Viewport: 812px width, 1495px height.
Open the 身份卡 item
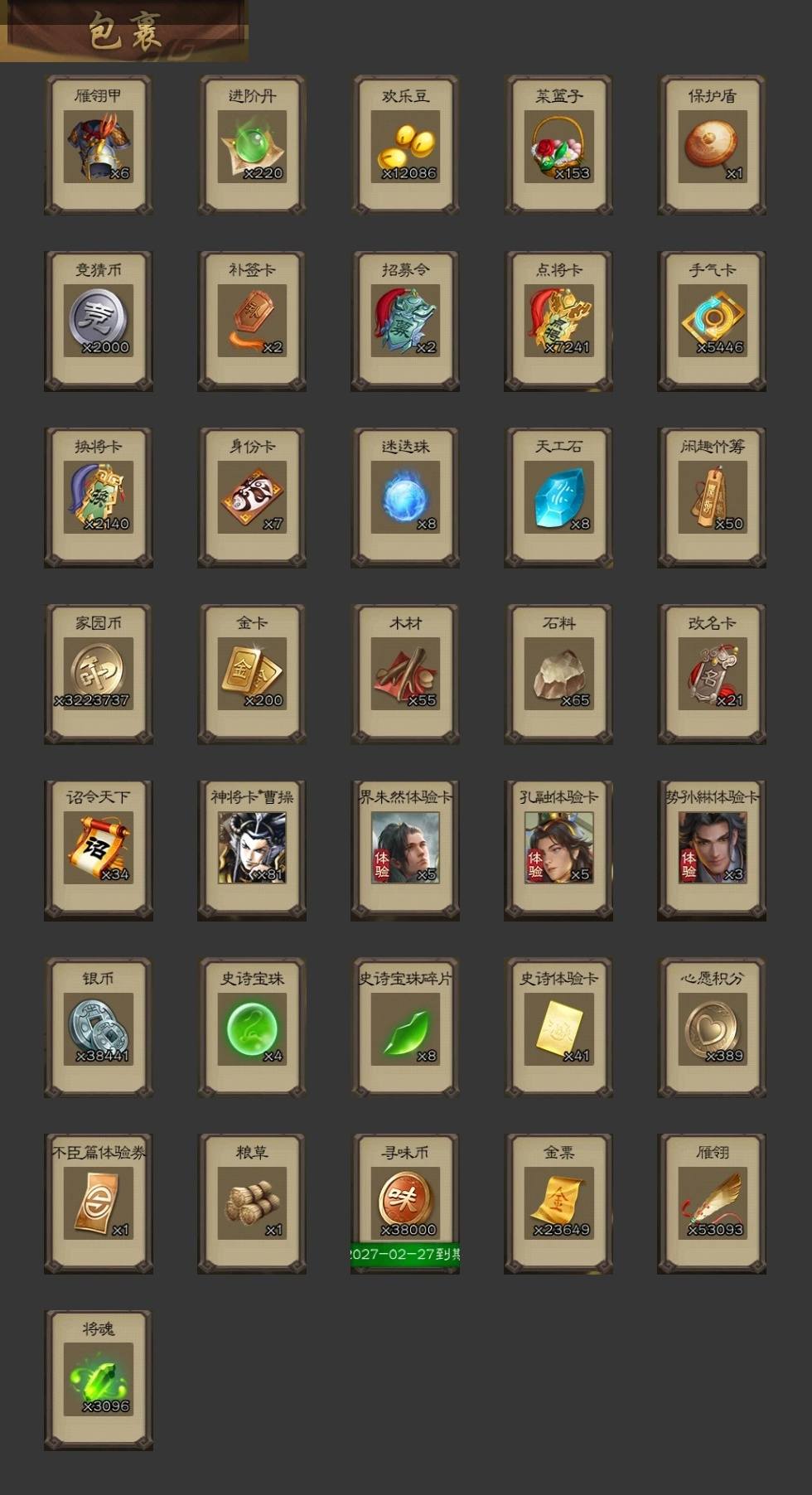click(252, 498)
